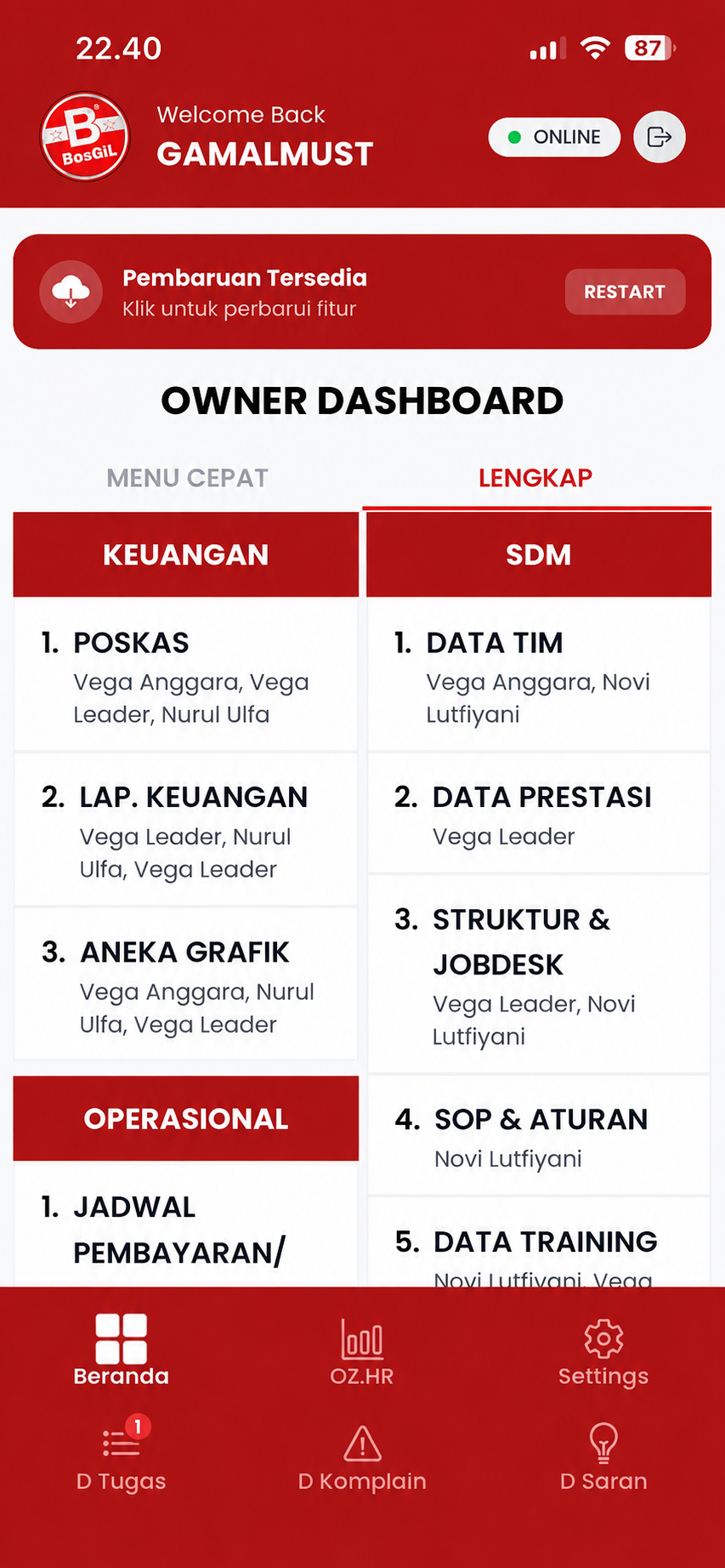This screenshot has width=725, height=1568.
Task: Tap the ONLINE status chip
Action: tap(554, 137)
